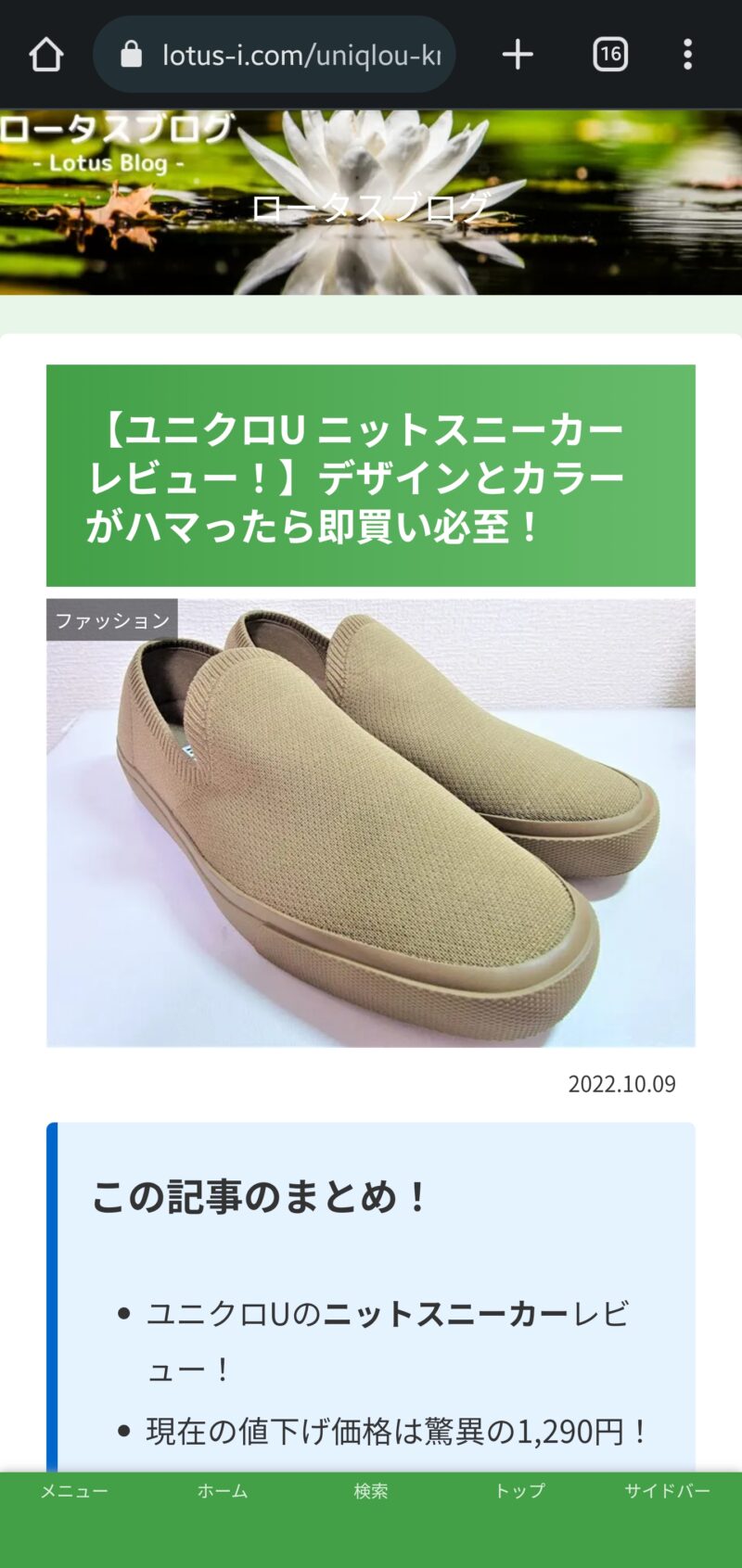Open the tab switcher showing 16 tabs
Image resolution: width=742 pixels, height=1568 pixels.
click(610, 55)
